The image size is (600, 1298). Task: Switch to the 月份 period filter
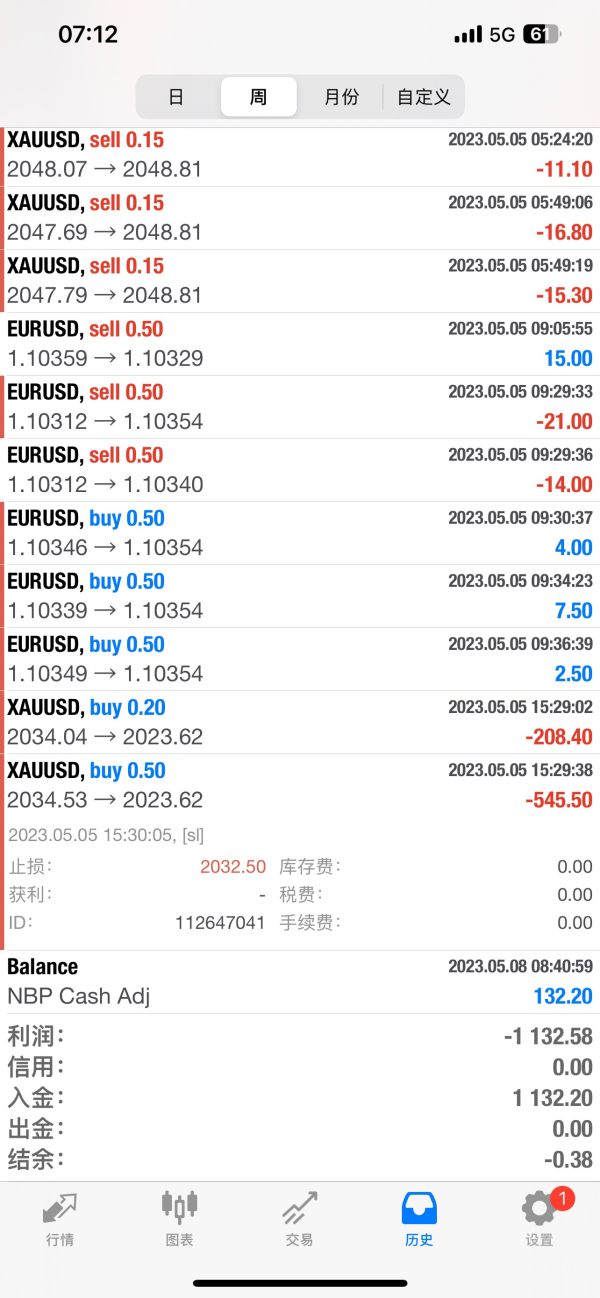pyautogui.click(x=340, y=97)
